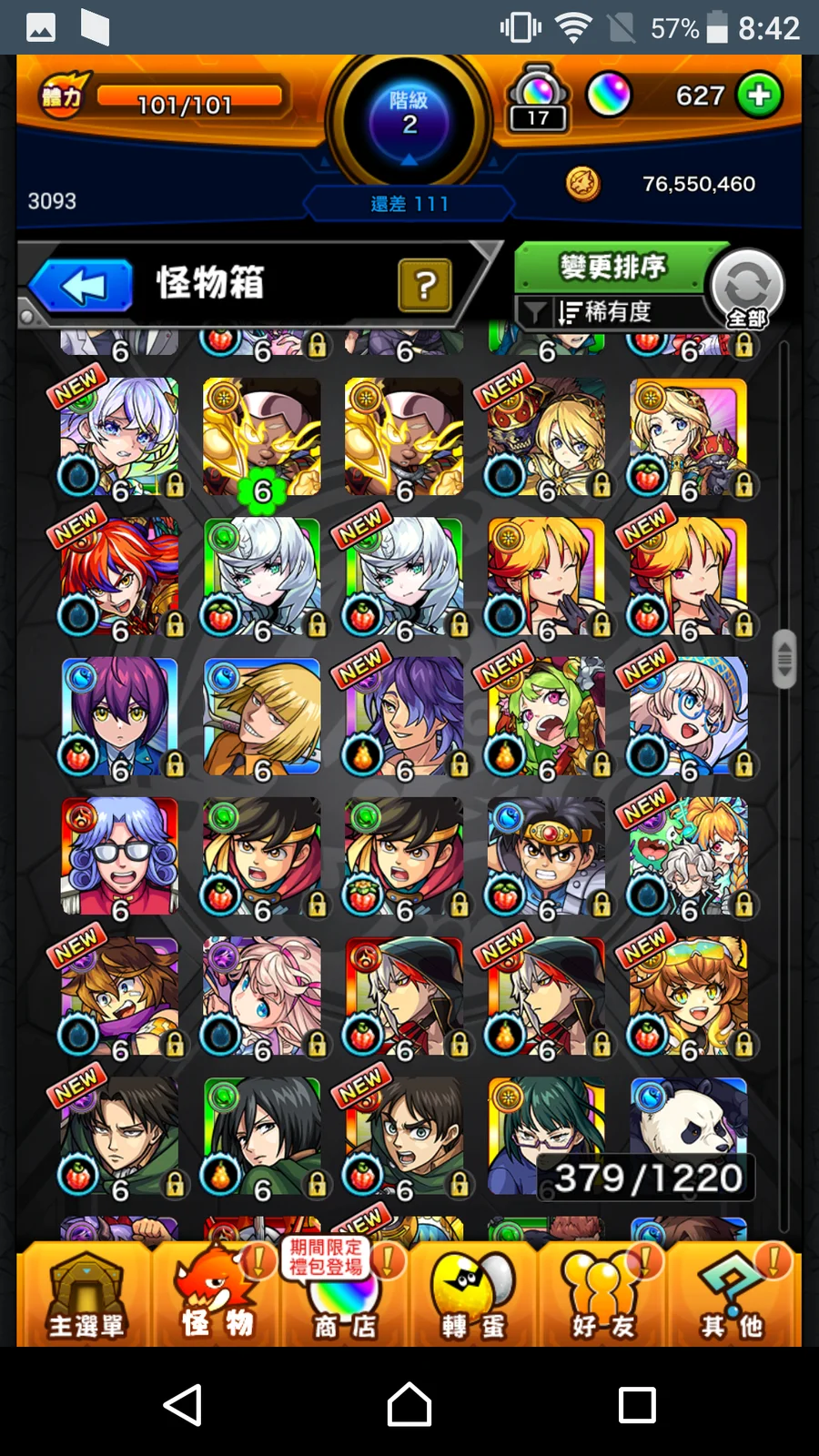
Task: Open the 其他 others tab
Action: 733,1296
